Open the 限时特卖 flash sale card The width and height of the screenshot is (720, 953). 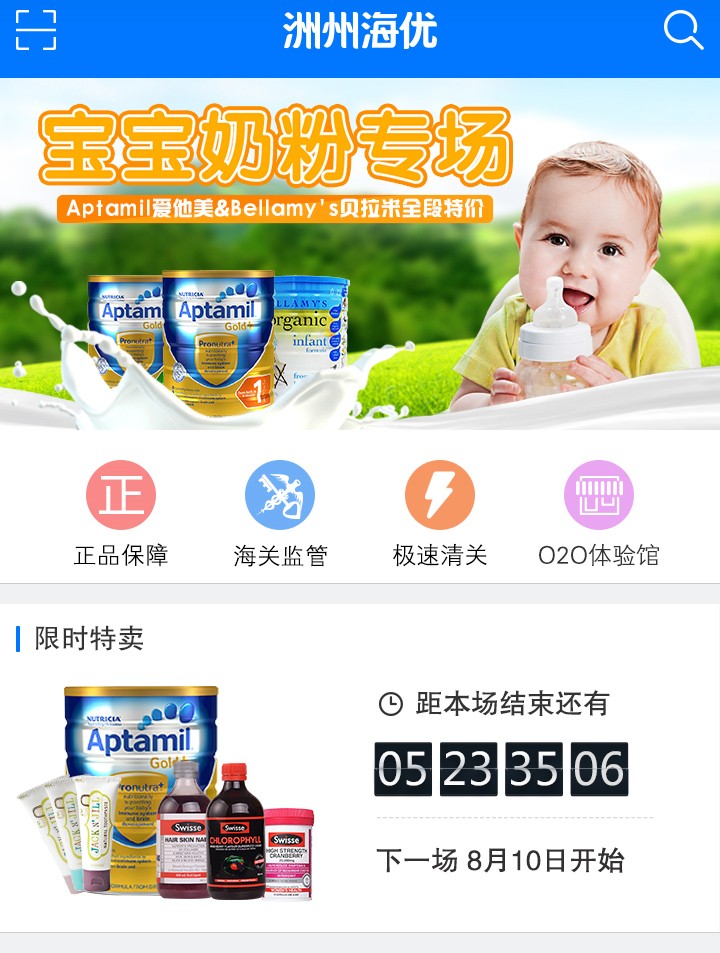[360, 780]
